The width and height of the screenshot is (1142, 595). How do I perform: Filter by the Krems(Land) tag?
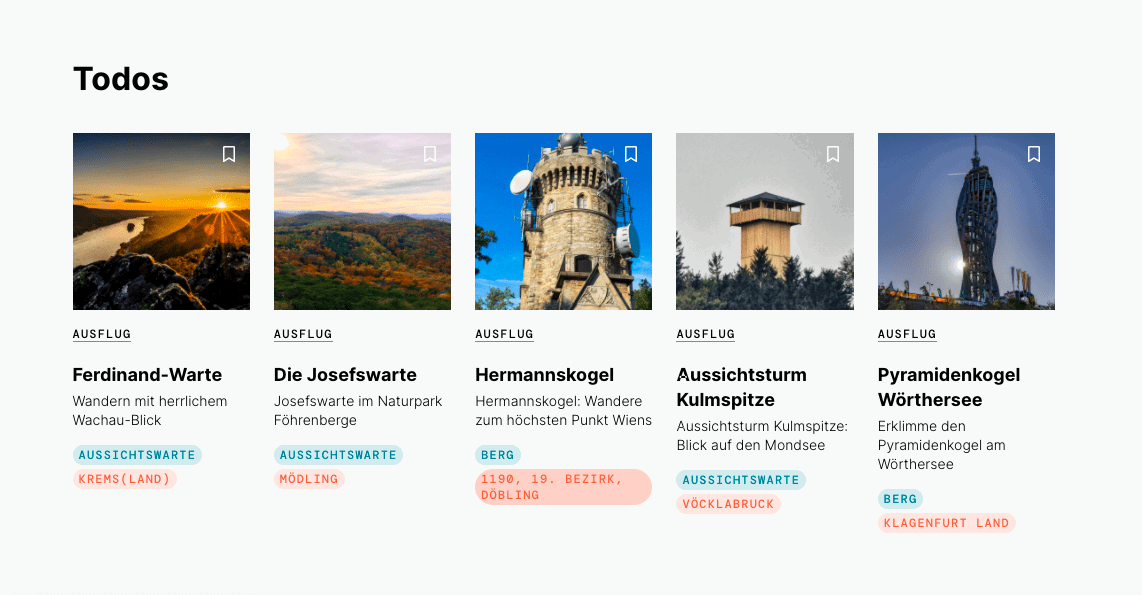click(x=124, y=479)
